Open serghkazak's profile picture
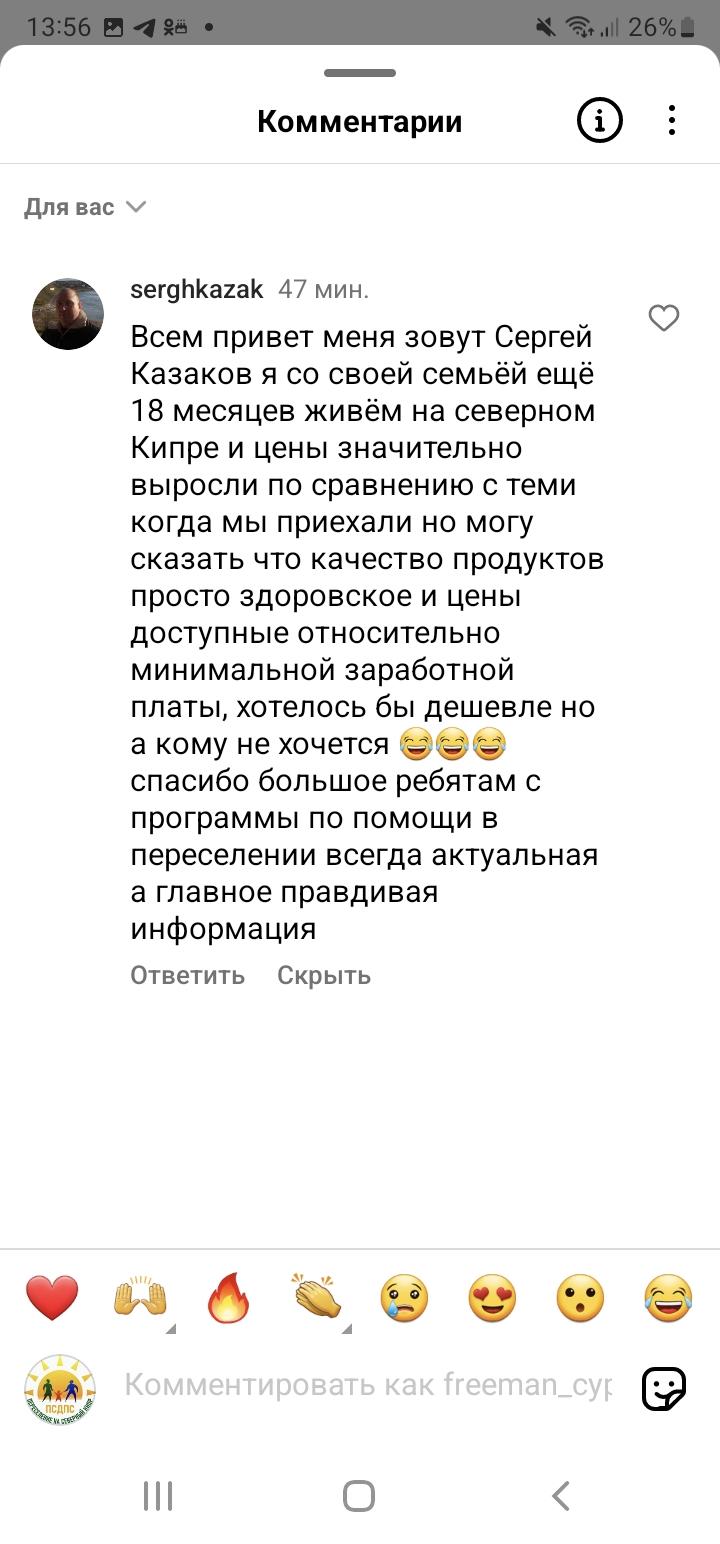 coord(68,314)
